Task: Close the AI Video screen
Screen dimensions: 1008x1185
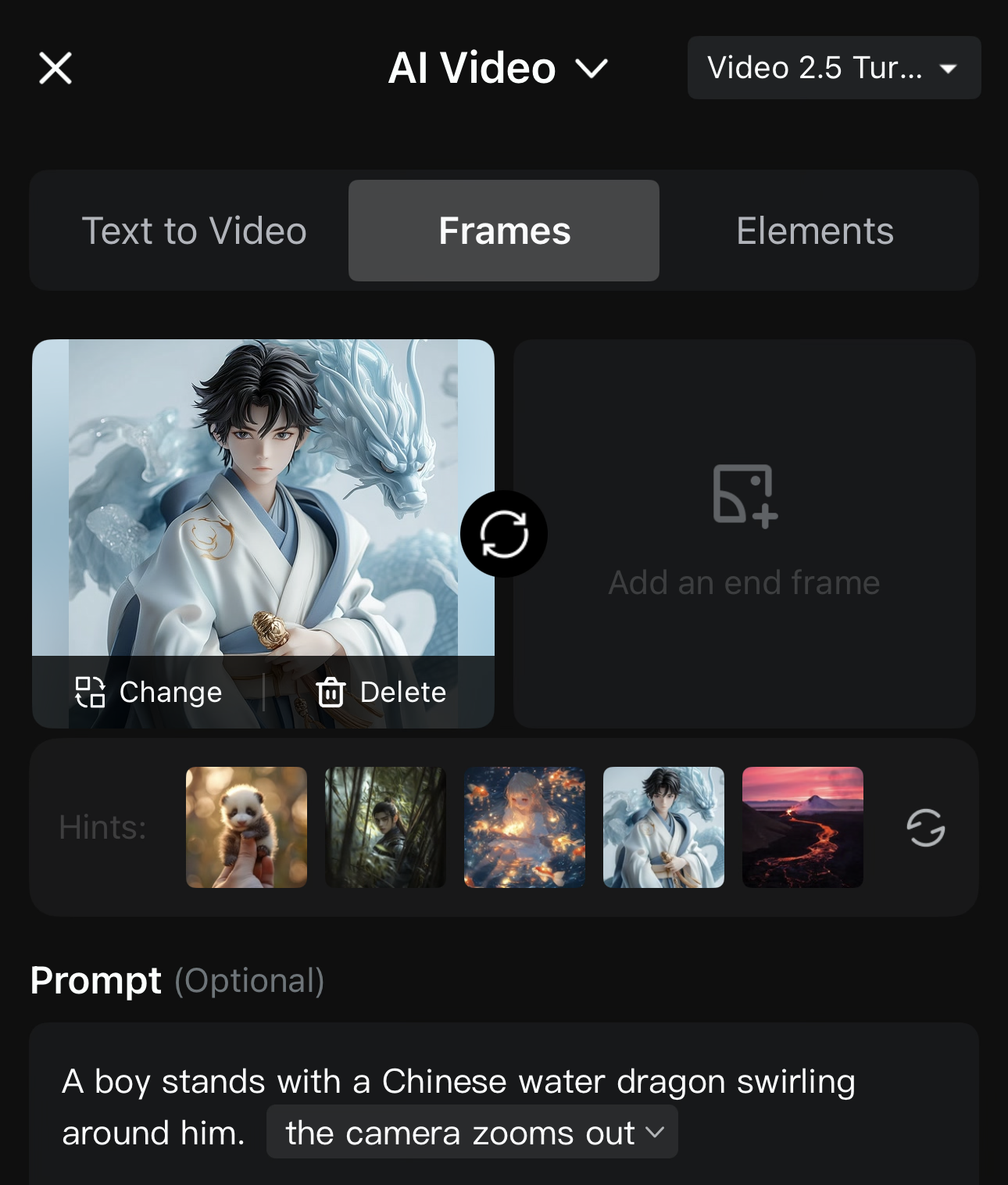Action: click(x=55, y=68)
